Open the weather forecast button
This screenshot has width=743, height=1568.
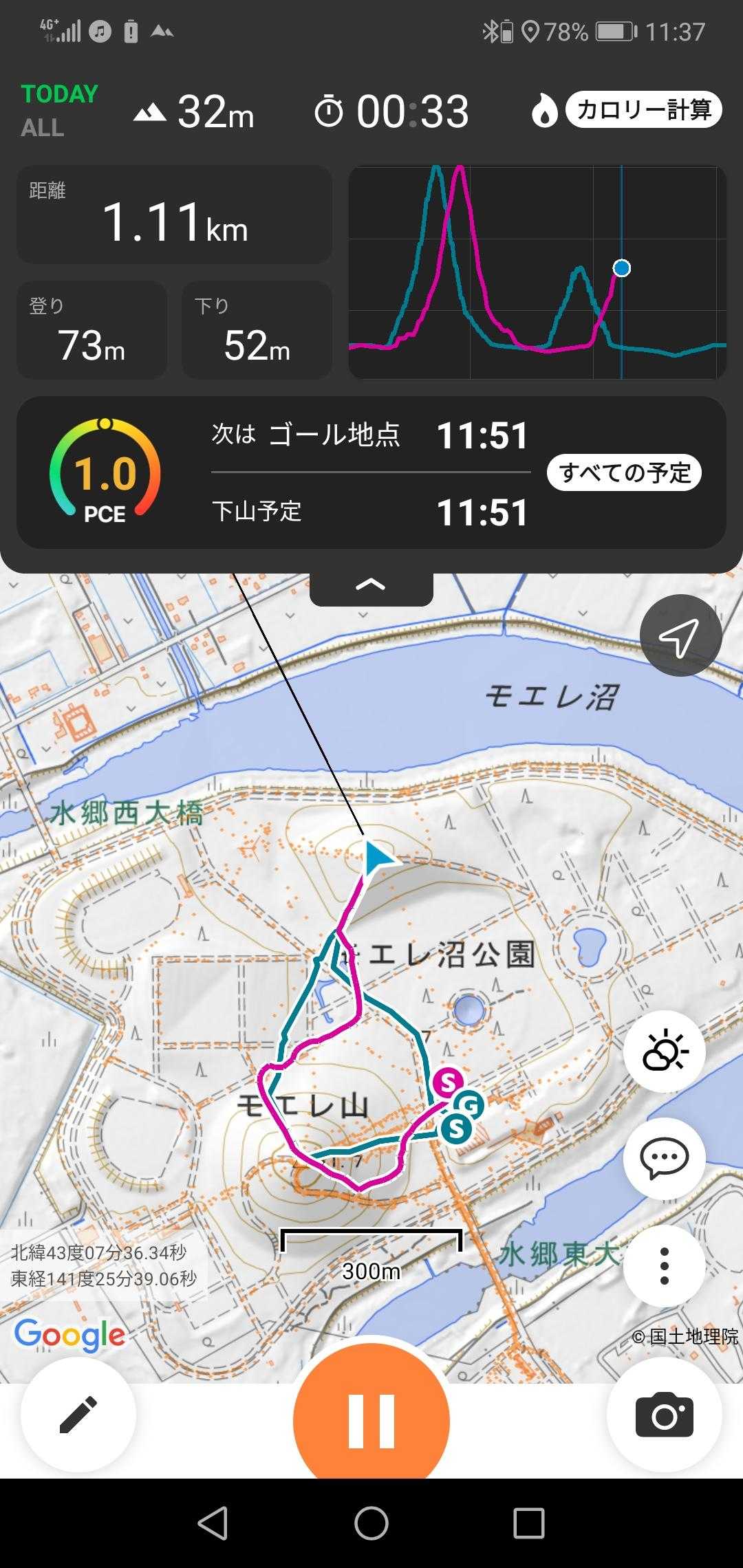click(665, 1052)
